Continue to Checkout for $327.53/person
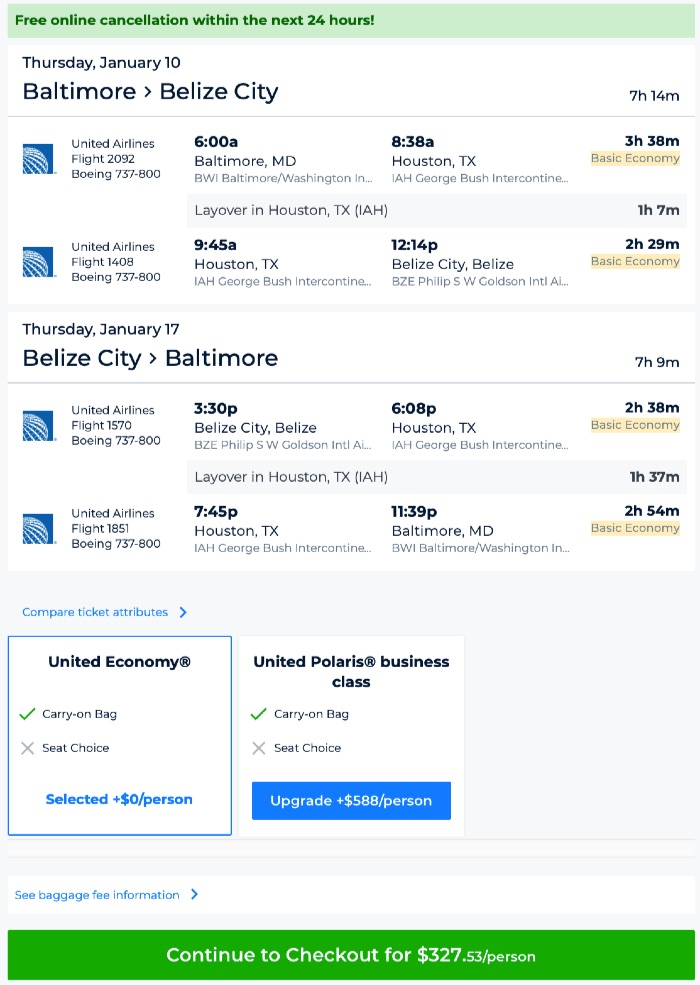The height and width of the screenshot is (985, 700). point(350,955)
